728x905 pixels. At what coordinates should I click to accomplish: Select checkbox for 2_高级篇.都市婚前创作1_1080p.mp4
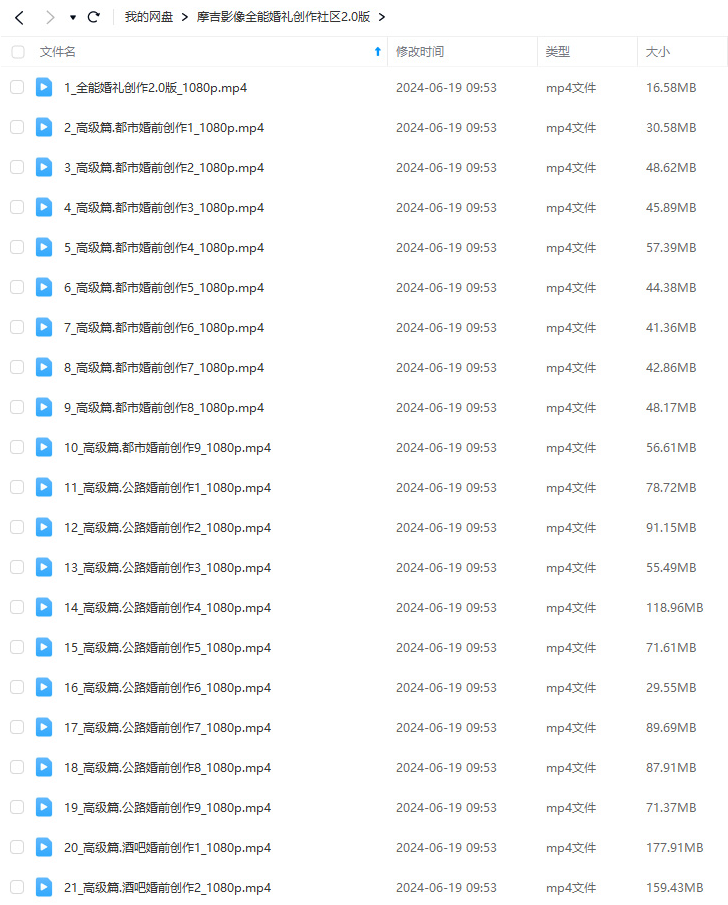click(x=17, y=127)
